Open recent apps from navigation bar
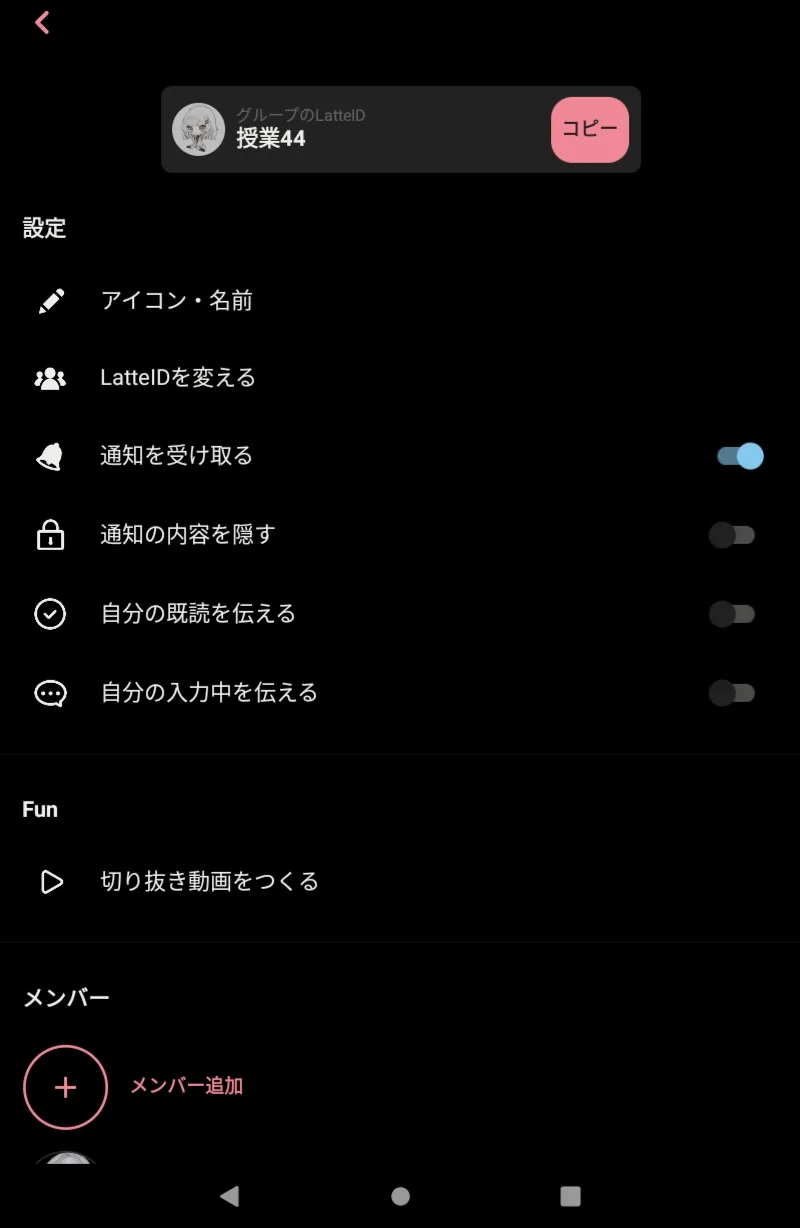 (570, 1196)
